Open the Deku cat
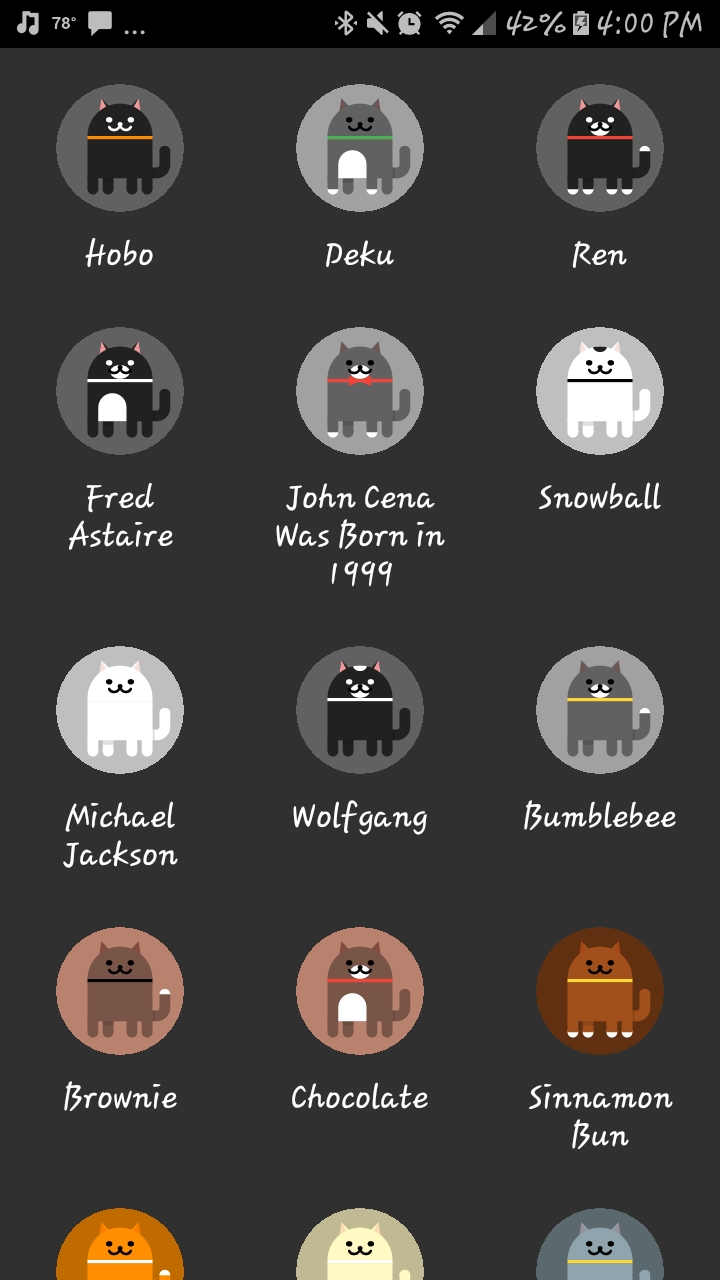The height and width of the screenshot is (1280, 720). (x=360, y=148)
